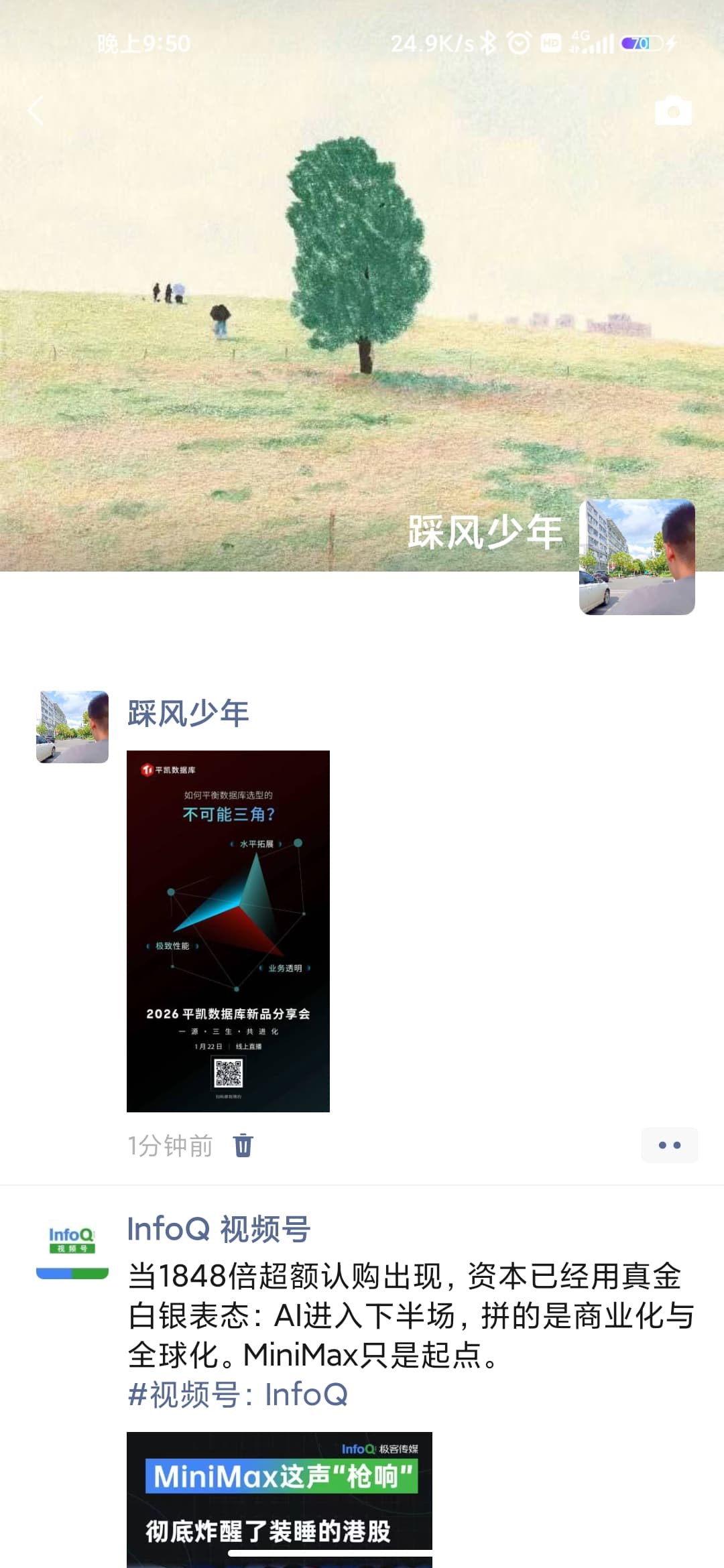Open InfoQ 视频号 avatar

point(72,1248)
